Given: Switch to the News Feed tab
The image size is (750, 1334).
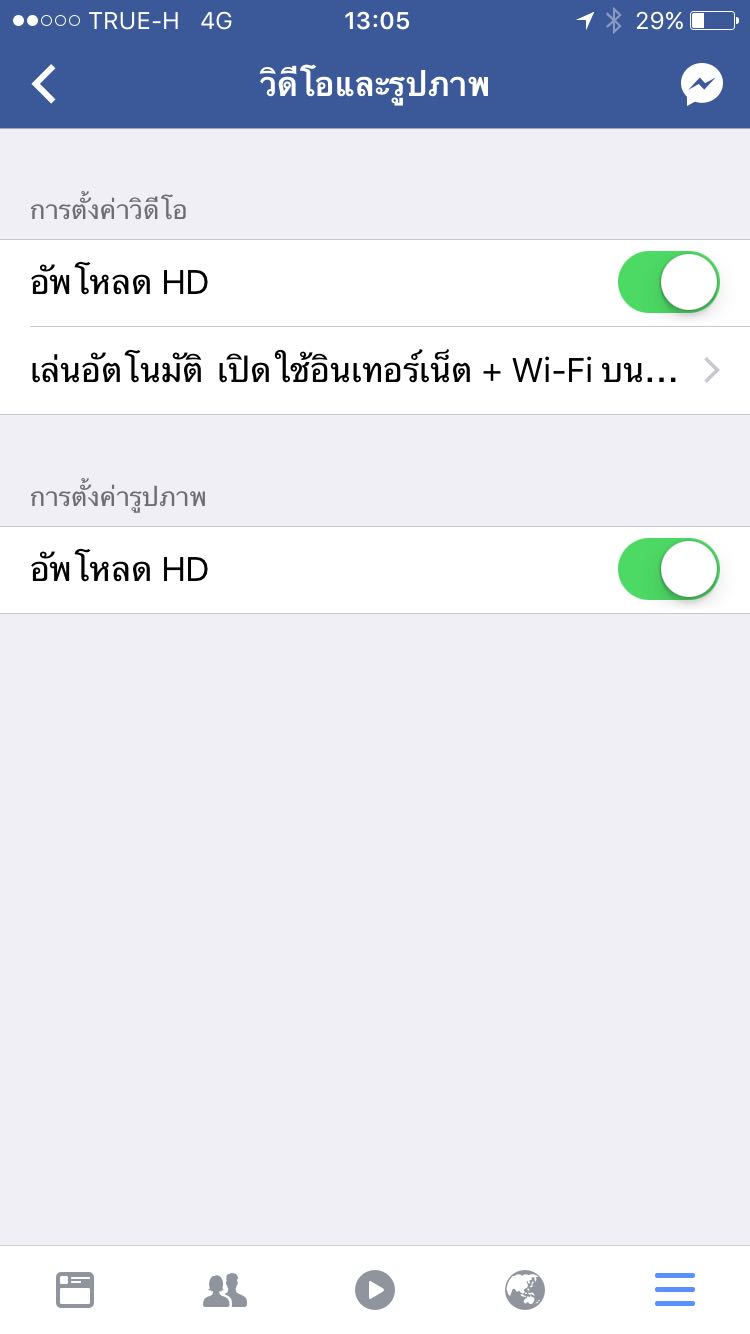Looking at the screenshot, I should [75, 1290].
